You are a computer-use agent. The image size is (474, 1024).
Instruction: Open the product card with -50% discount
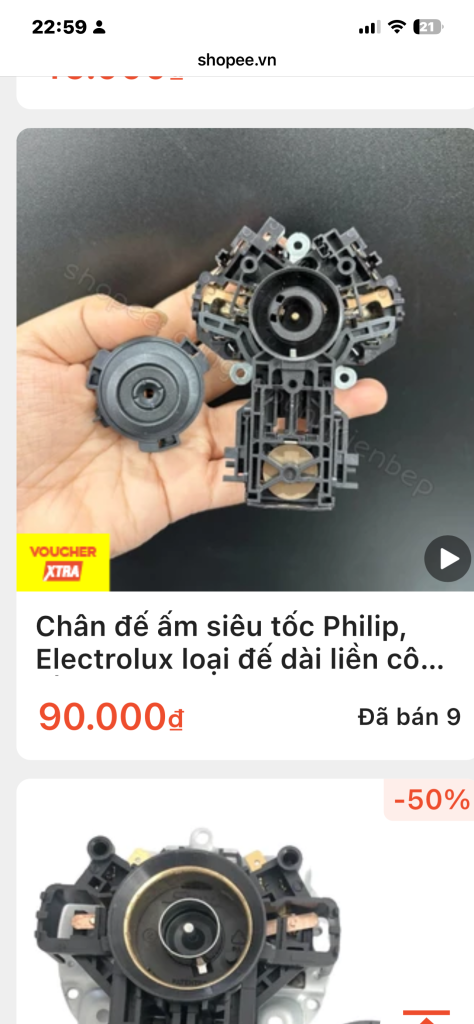point(245,901)
